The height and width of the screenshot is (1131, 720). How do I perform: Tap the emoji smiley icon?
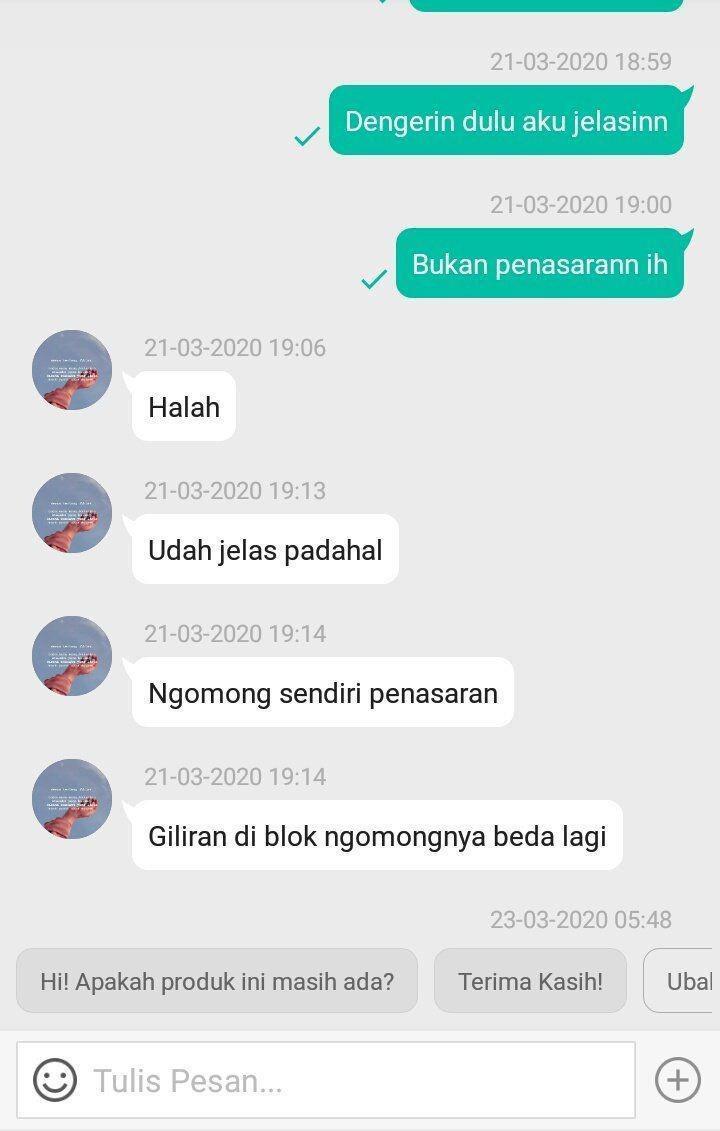[x=55, y=1080]
